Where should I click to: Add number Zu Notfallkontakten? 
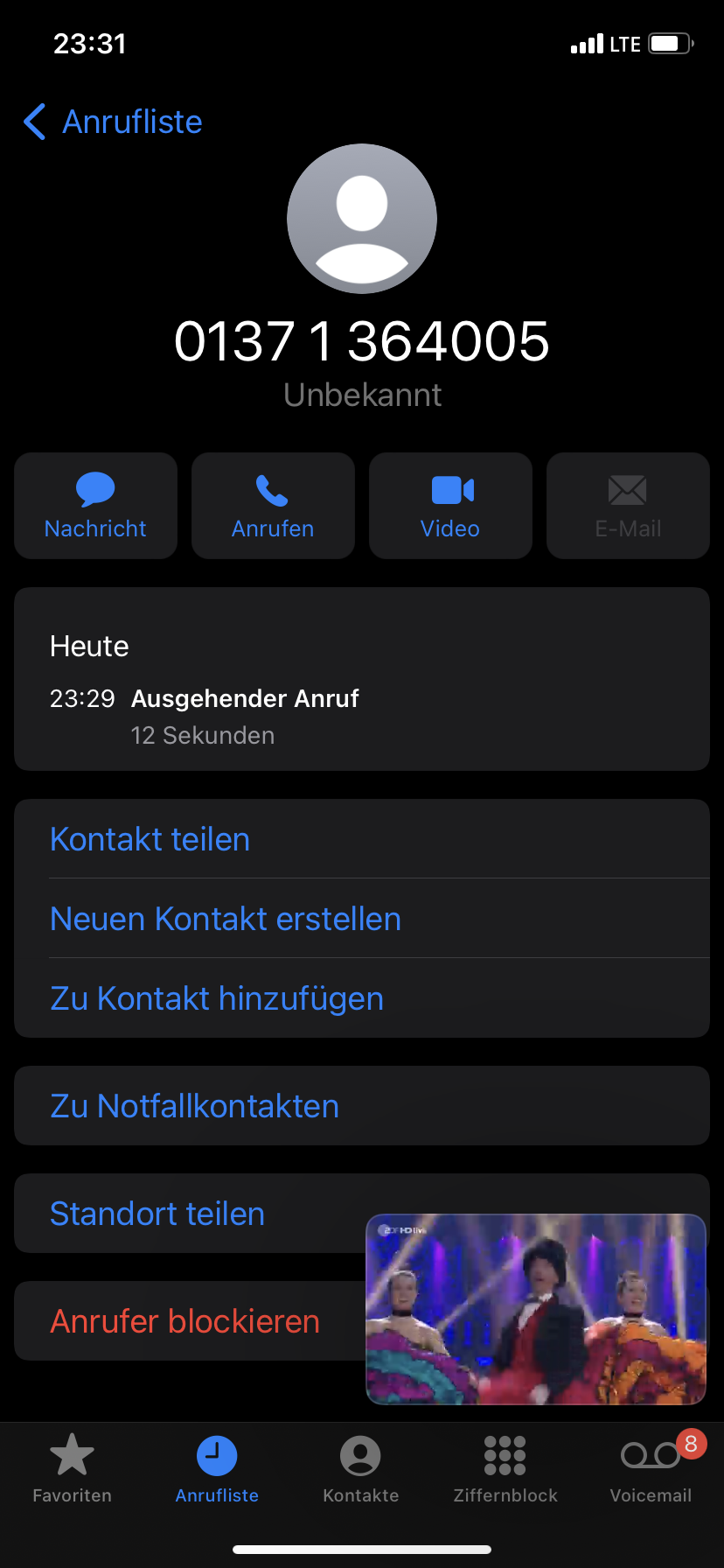[x=194, y=1106]
